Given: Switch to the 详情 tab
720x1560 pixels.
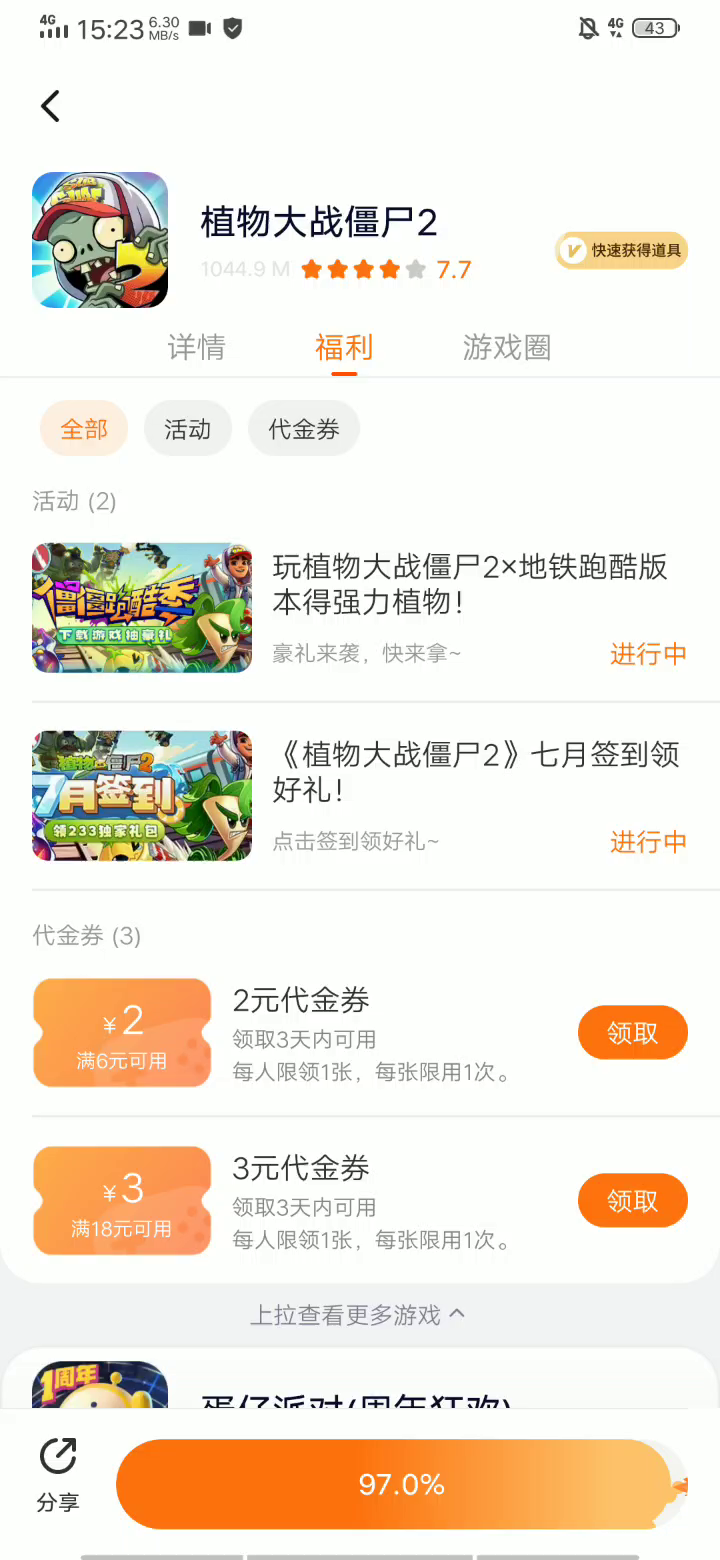Looking at the screenshot, I should tap(197, 347).
